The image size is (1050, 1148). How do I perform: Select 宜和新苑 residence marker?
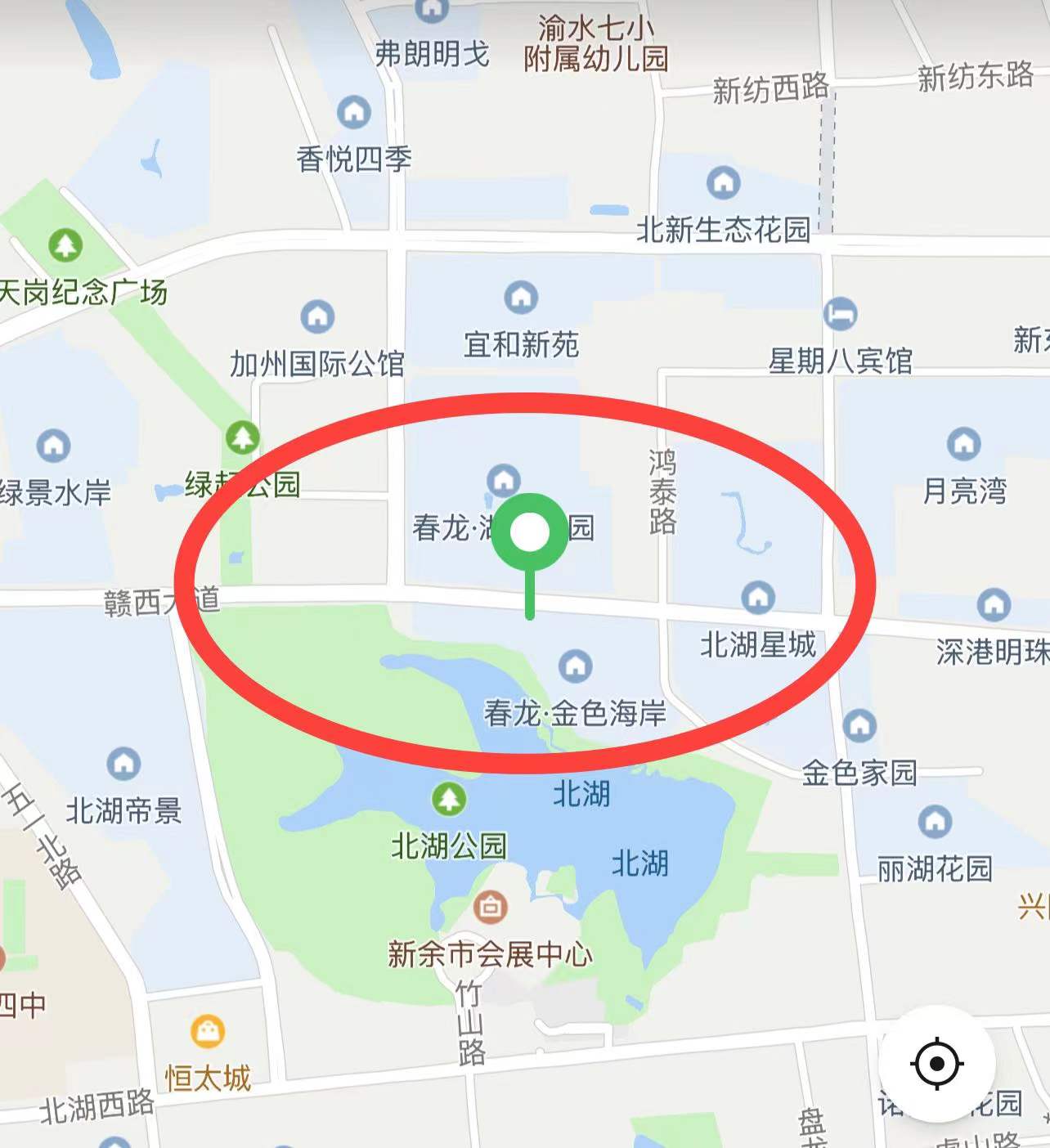click(x=521, y=297)
